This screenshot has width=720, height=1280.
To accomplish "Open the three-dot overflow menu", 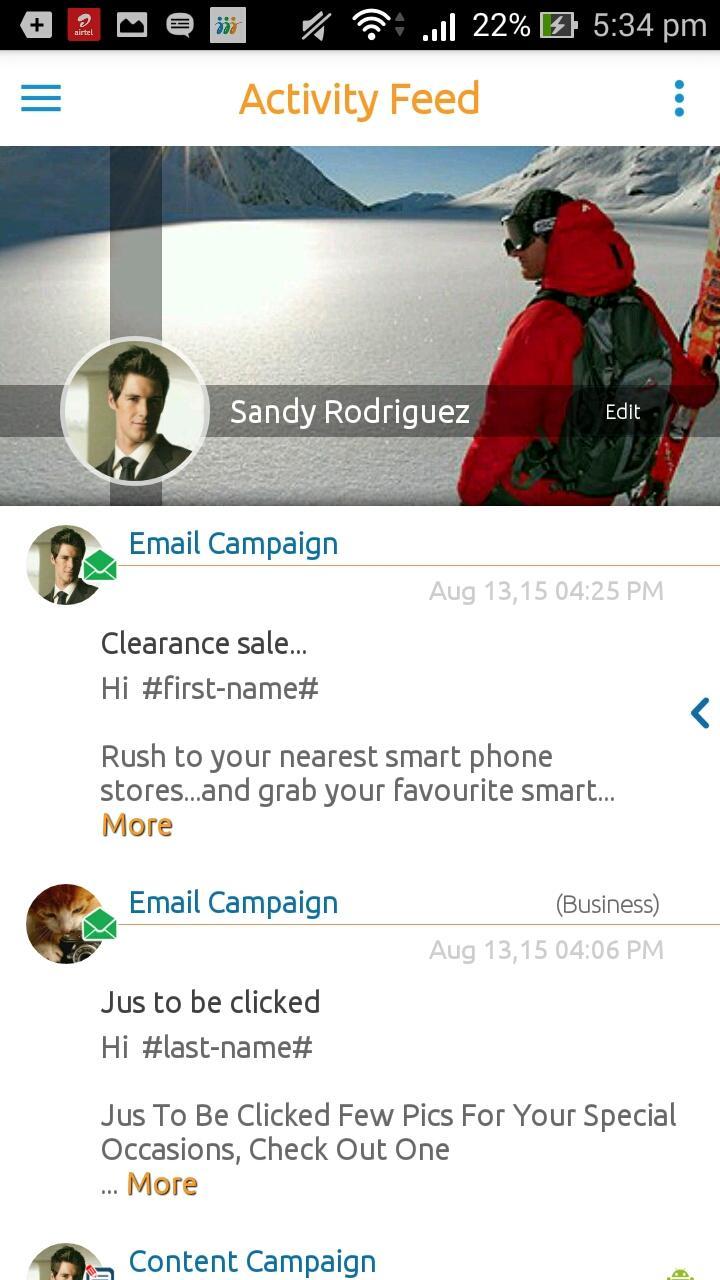I will tap(679, 98).
